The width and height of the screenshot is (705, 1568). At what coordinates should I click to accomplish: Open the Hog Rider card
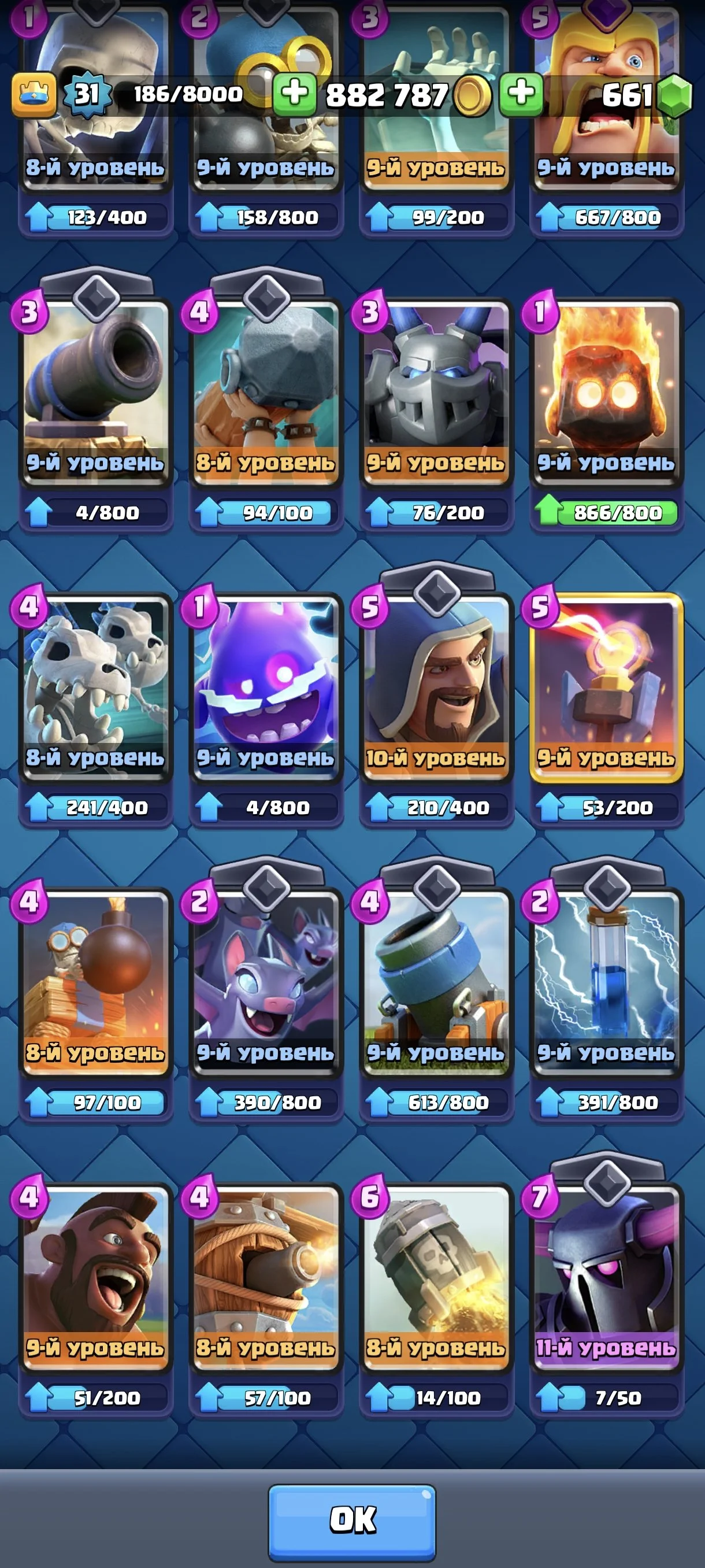tap(95, 1278)
